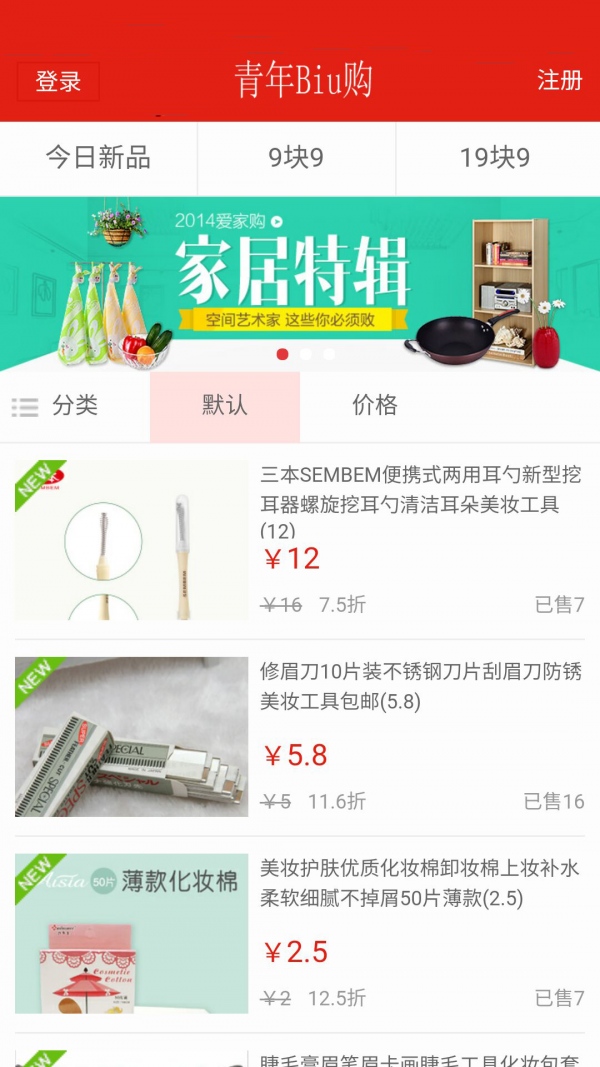This screenshot has width=600, height=1067.
Task: Sort the product list by 价格
Action: pos(375,406)
